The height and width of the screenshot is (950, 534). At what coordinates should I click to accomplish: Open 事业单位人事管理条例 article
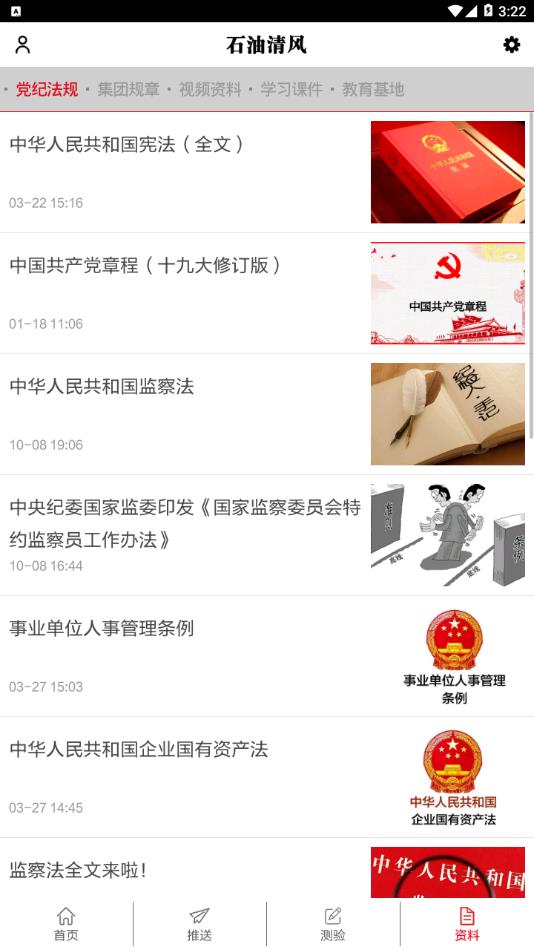[267, 656]
